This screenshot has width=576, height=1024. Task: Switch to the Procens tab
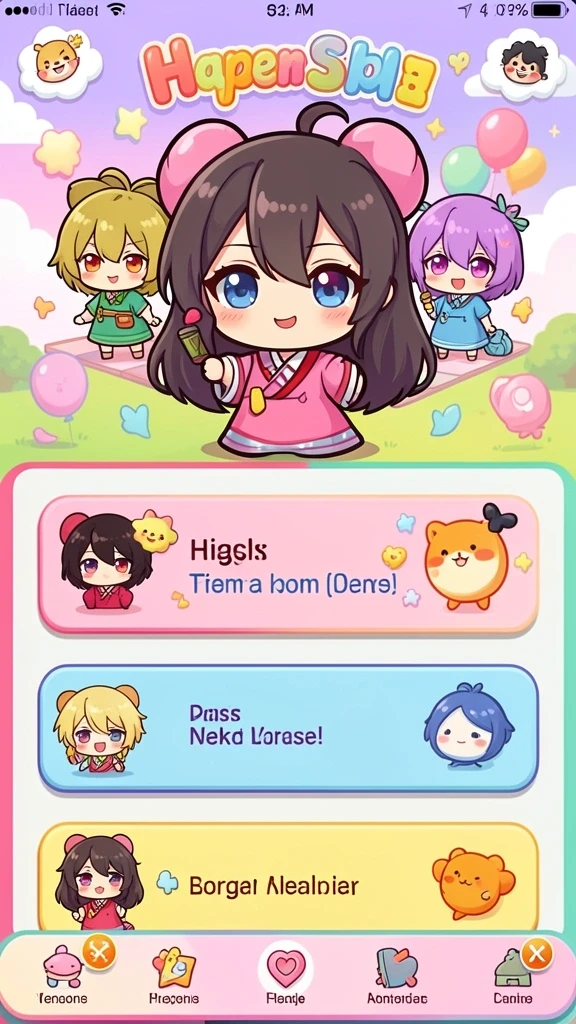tap(174, 974)
